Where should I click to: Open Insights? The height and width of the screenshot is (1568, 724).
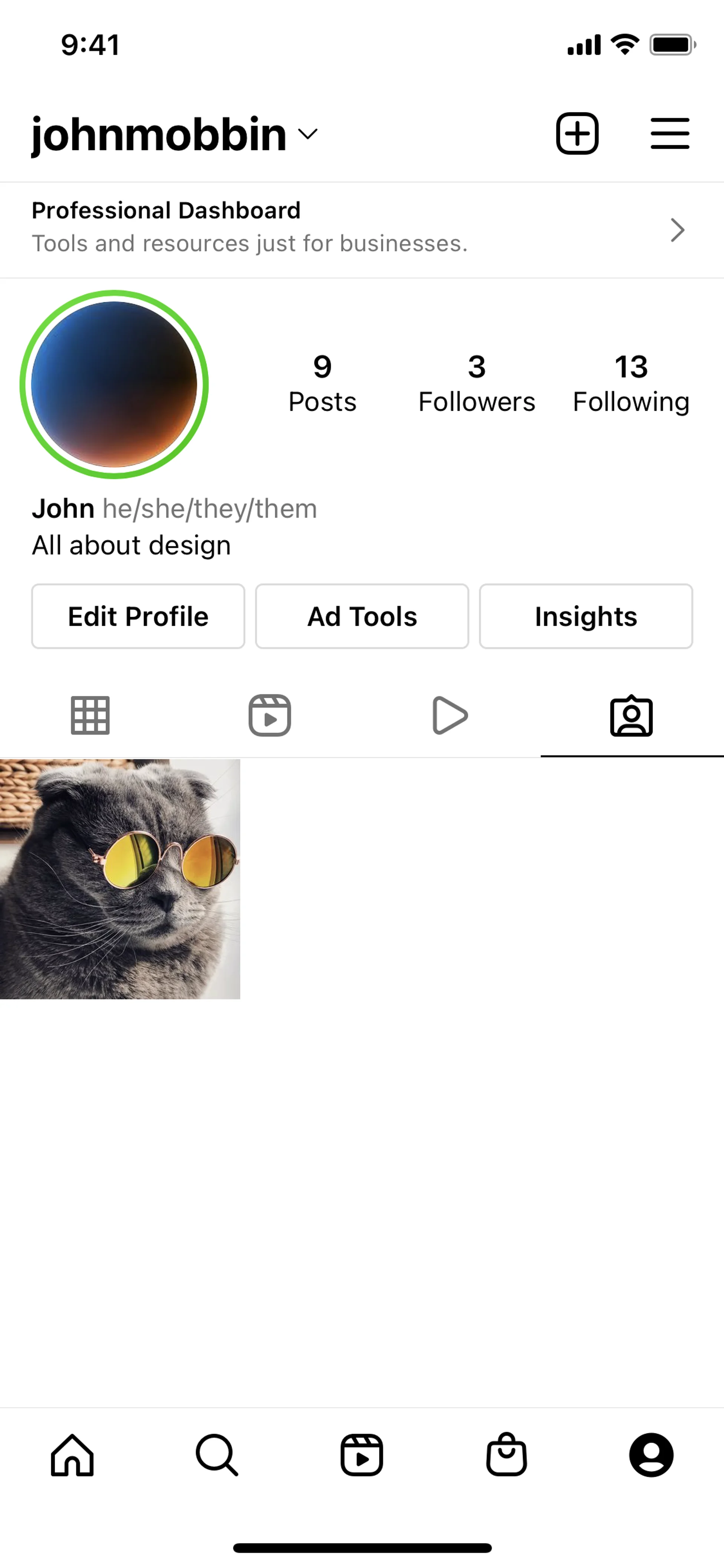(x=585, y=616)
